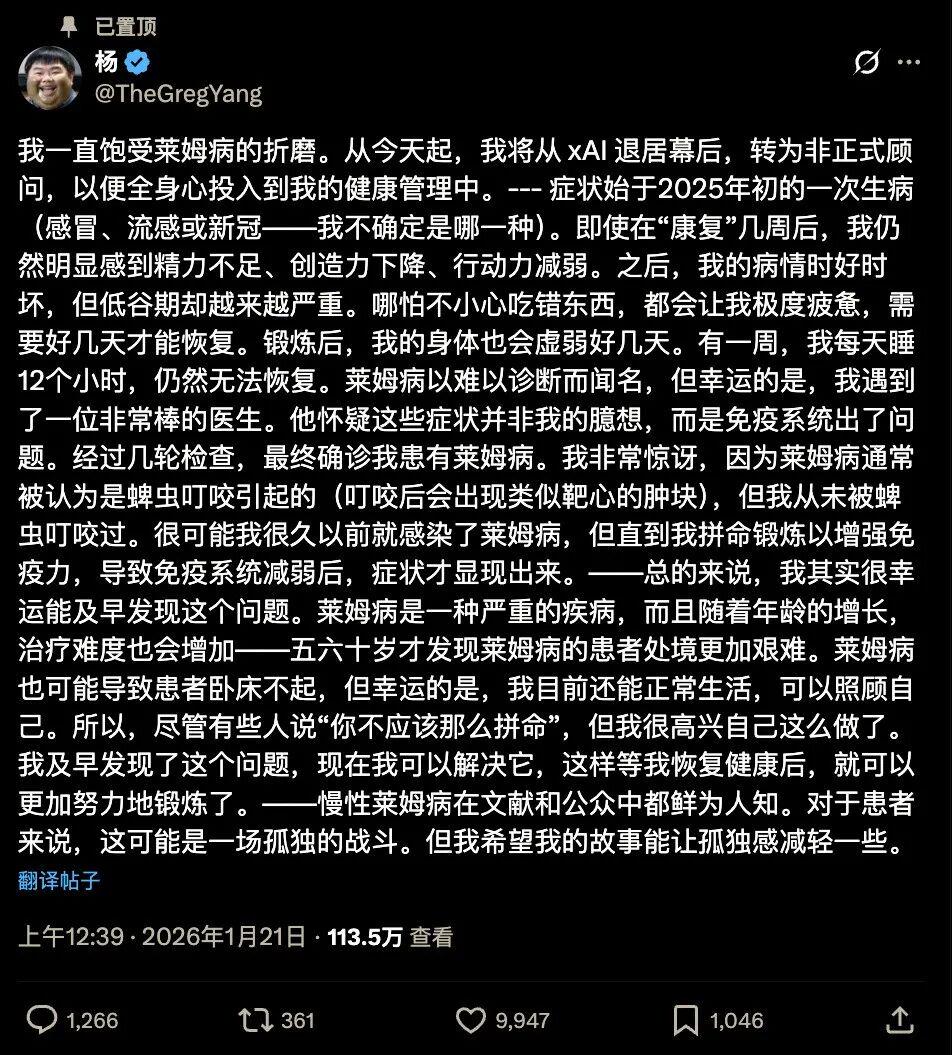Open the post's three-dot overflow menu

click(910, 63)
